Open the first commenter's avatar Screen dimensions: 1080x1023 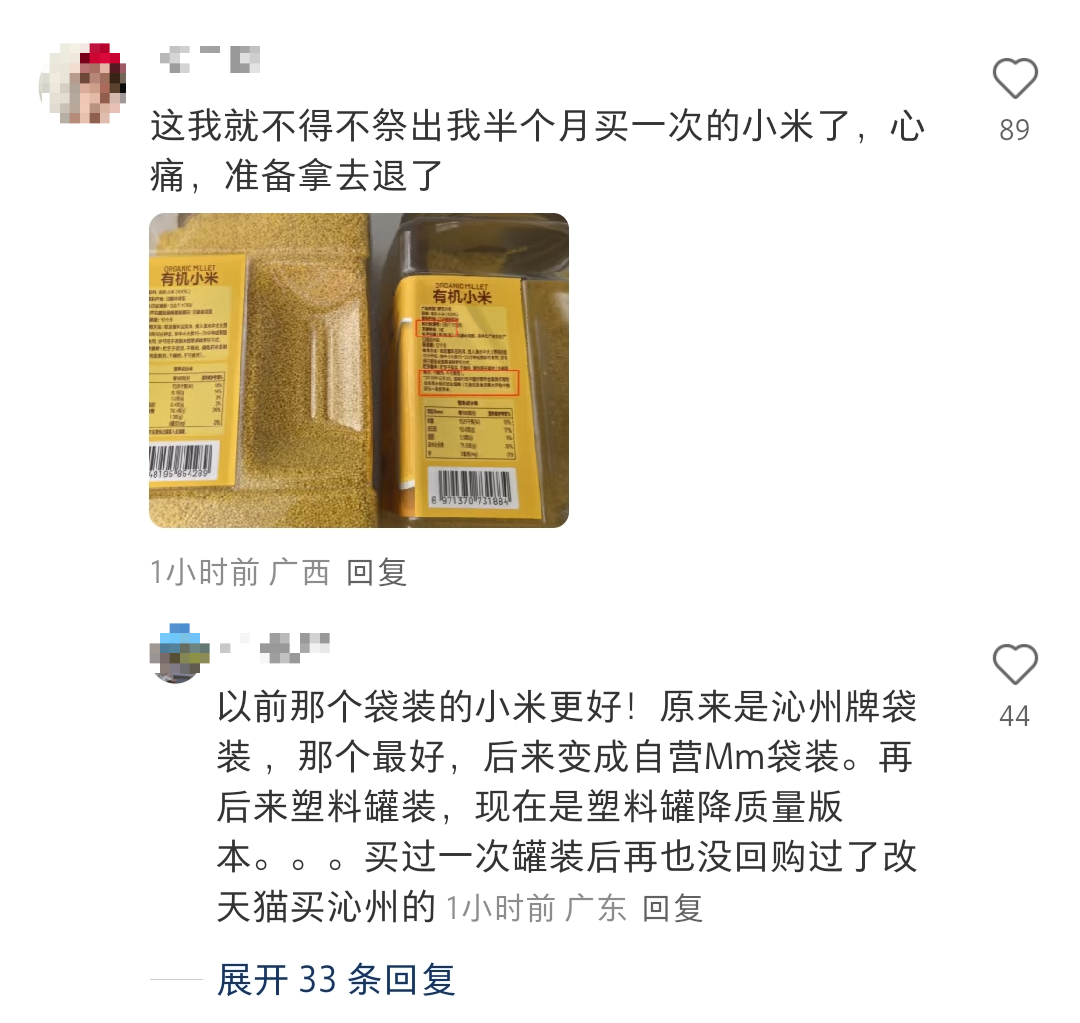84,84
